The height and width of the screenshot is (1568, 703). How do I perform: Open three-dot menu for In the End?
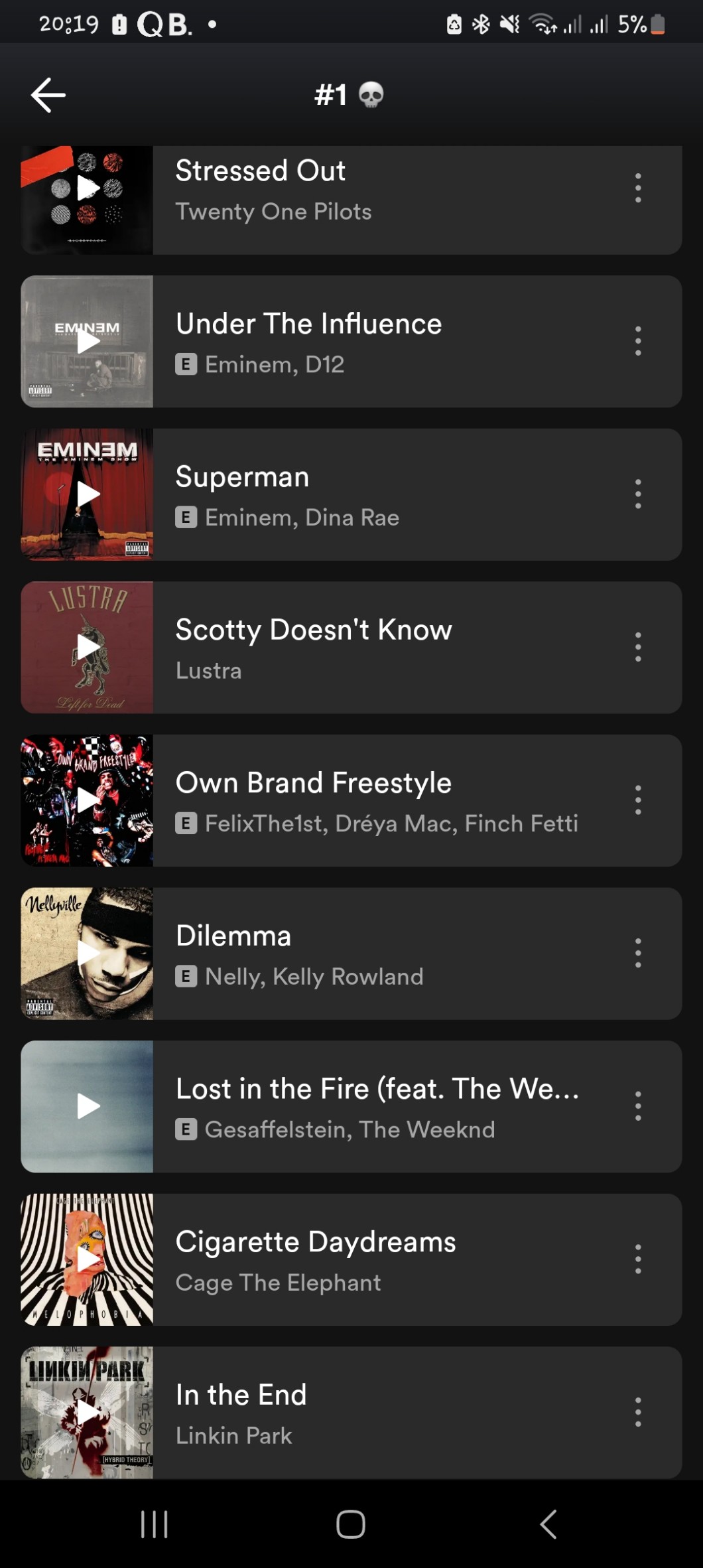coord(637,1412)
